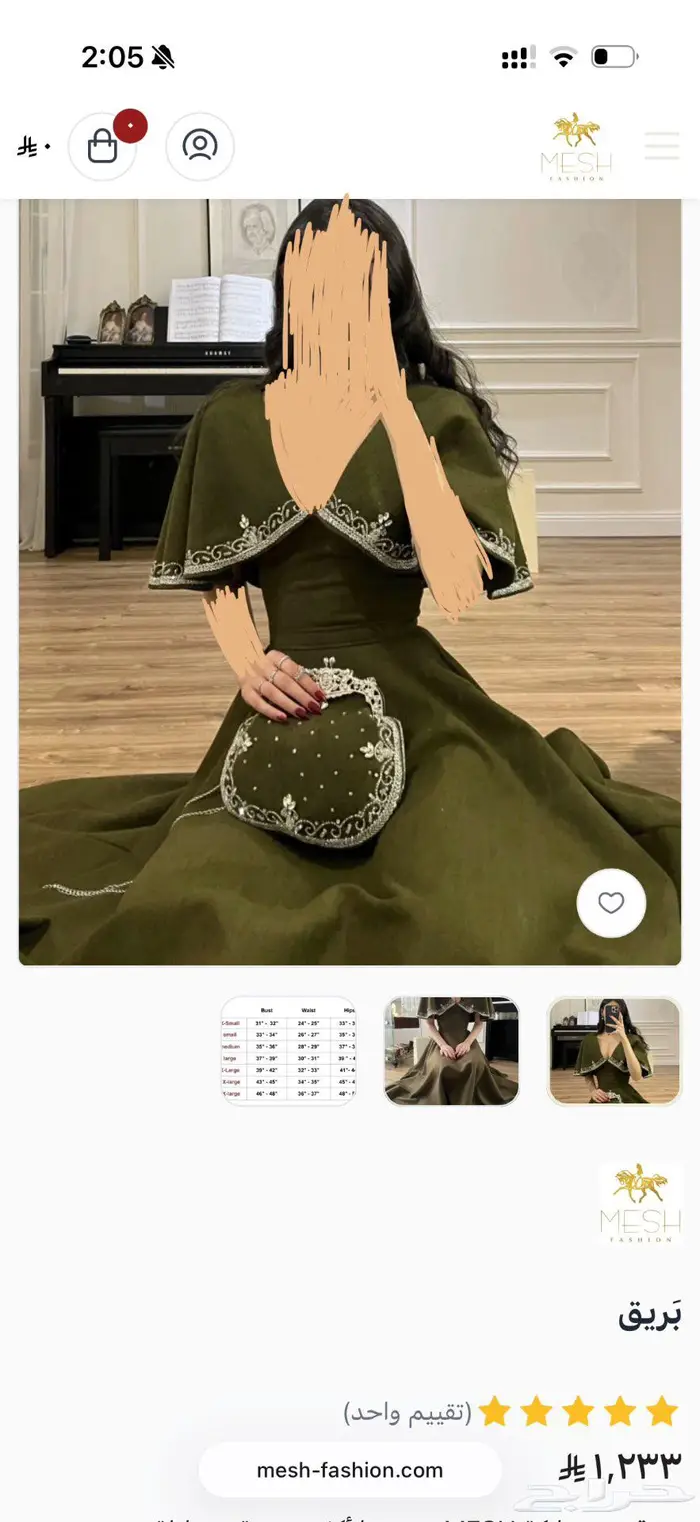Select the standing dress photo thumbnail
The height and width of the screenshot is (1522, 700).
click(x=451, y=1051)
